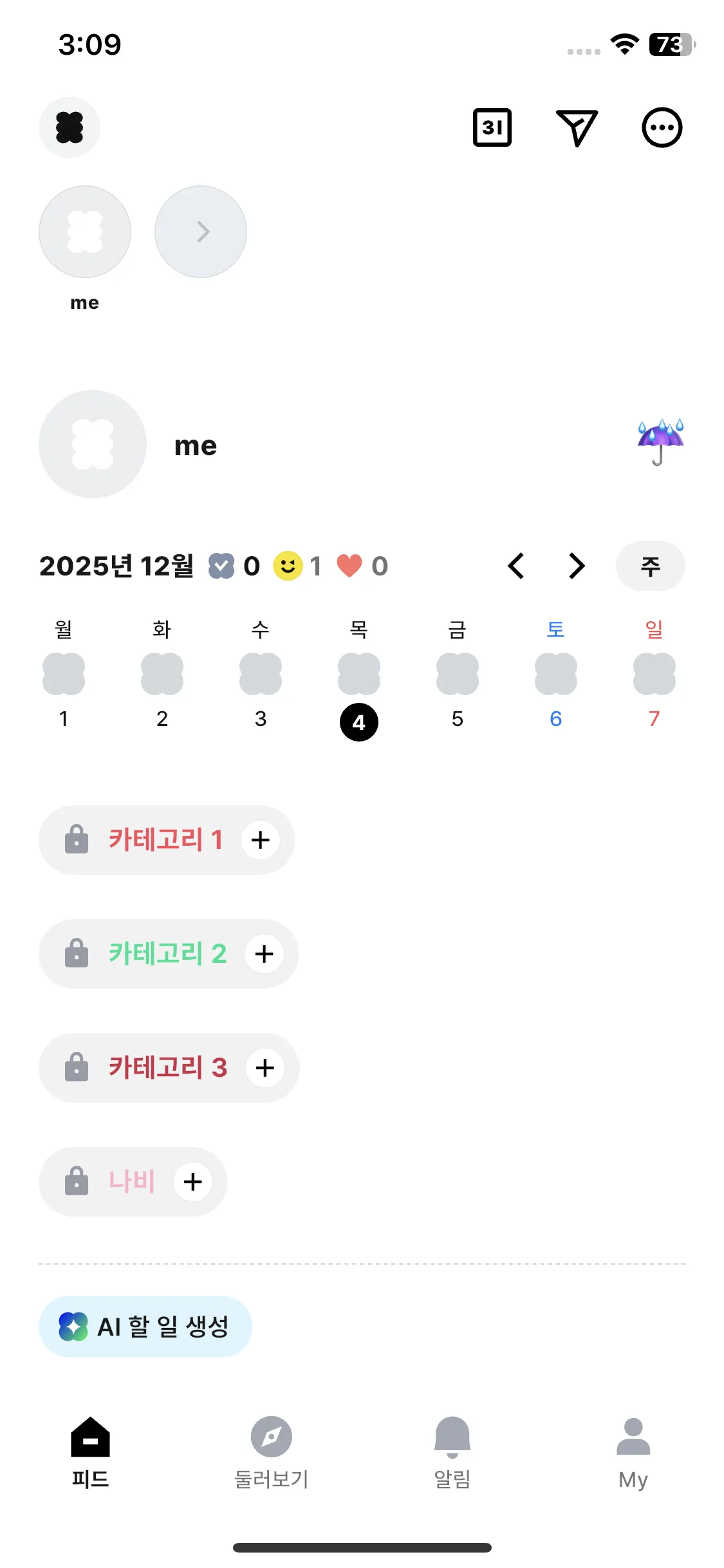This screenshot has height=1568, width=724.
Task: Add a to-do under 나비
Action: coord(193,1182)
